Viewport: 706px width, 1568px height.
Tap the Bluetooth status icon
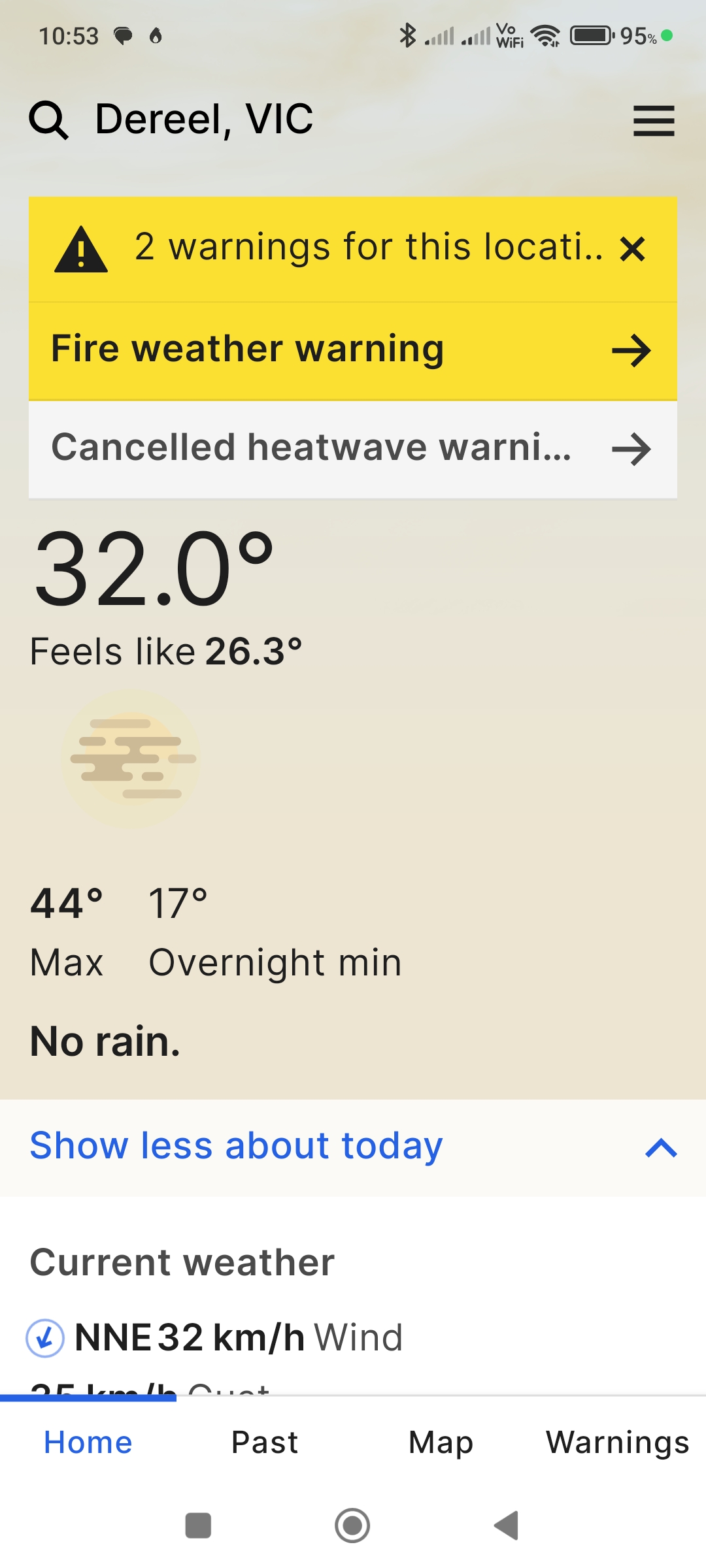pos(407,36)
